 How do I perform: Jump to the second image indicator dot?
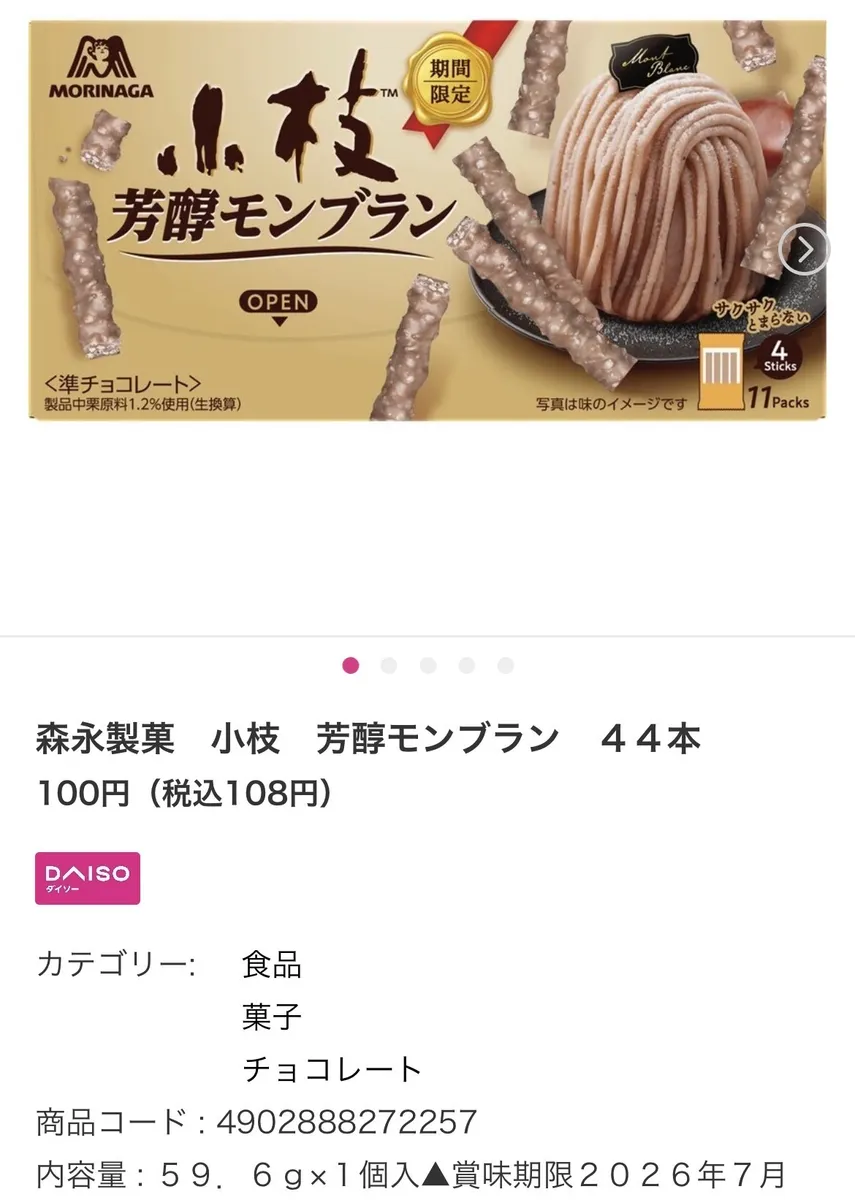point(389,666)
